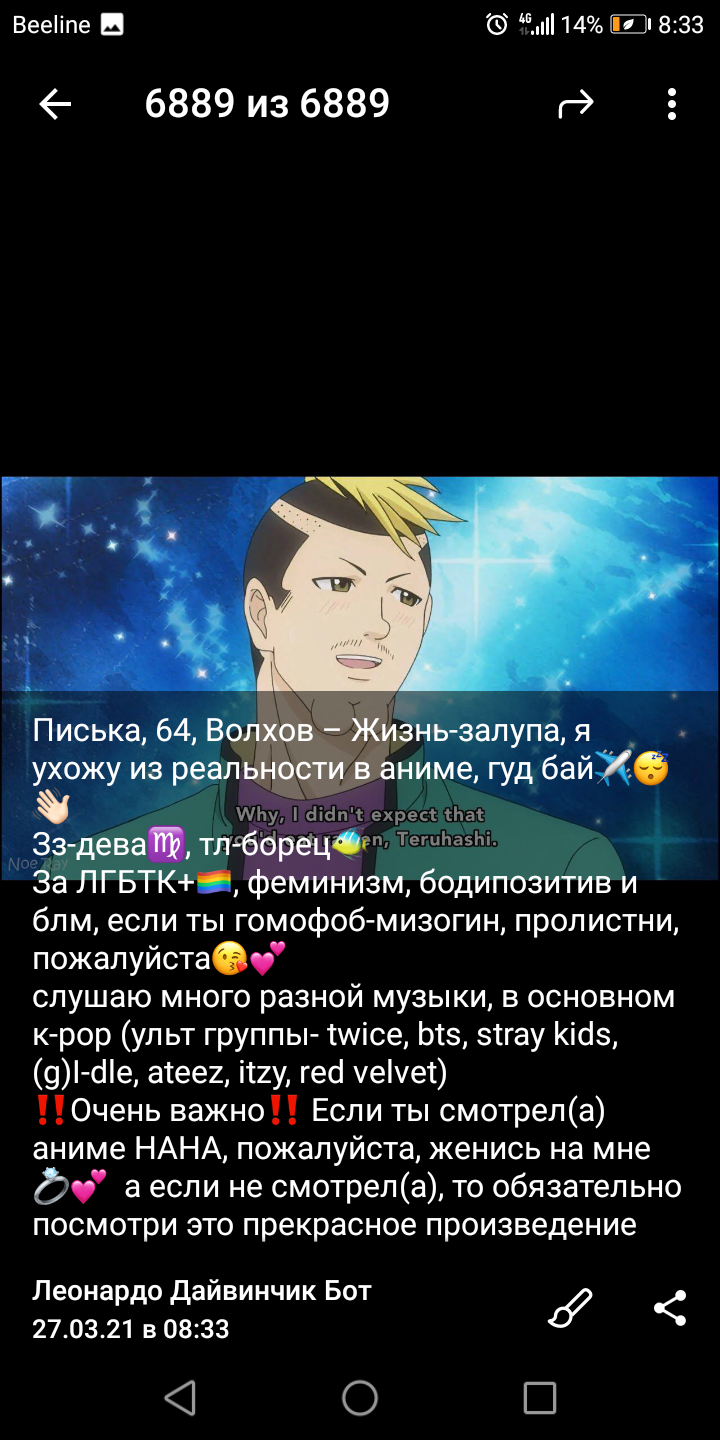The height and width of the screenshot is (1440, 720).
Task: Open the three-dot overflow menu
Action: pyautogui.click(x=671, y=104)
